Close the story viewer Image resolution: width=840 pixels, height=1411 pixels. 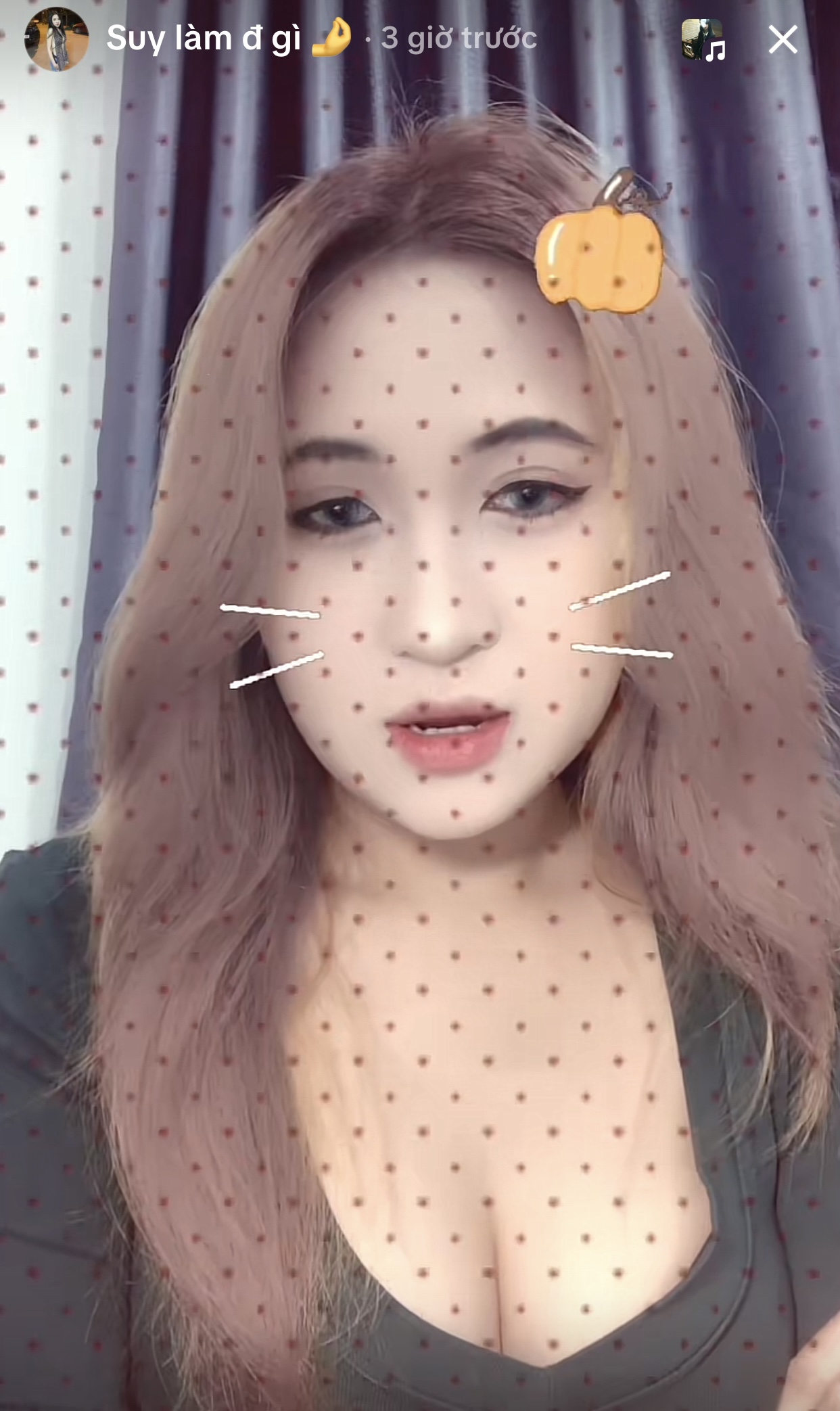coord(783,40)
